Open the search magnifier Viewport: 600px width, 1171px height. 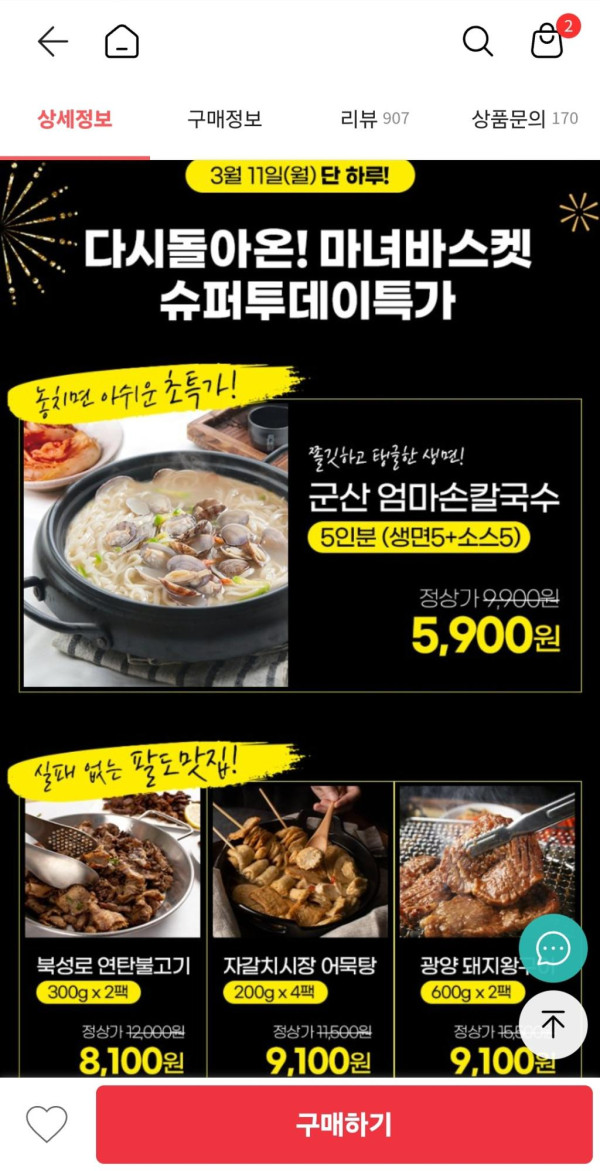pyautogui.click(x=477, y=41)
